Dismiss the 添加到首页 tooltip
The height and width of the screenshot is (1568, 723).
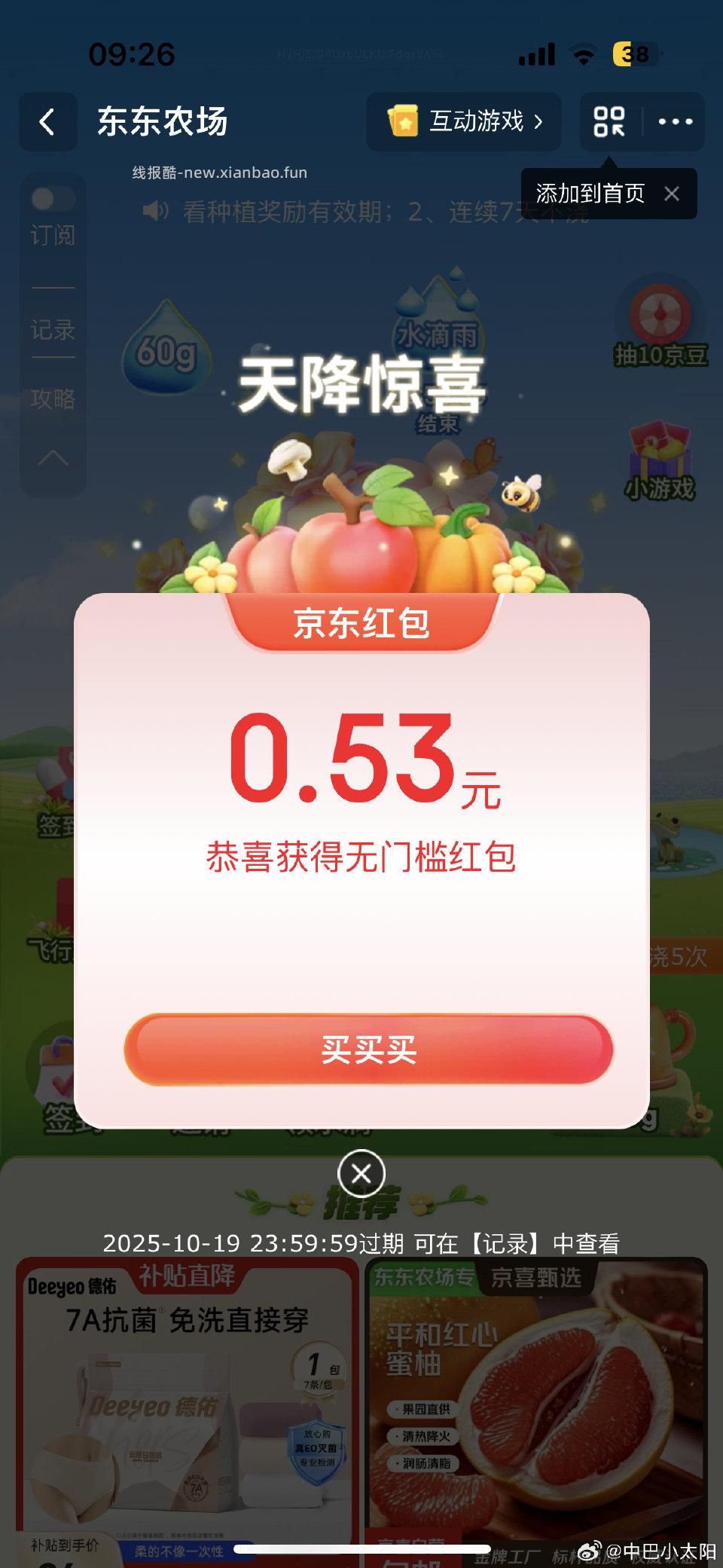click(673, 194)
